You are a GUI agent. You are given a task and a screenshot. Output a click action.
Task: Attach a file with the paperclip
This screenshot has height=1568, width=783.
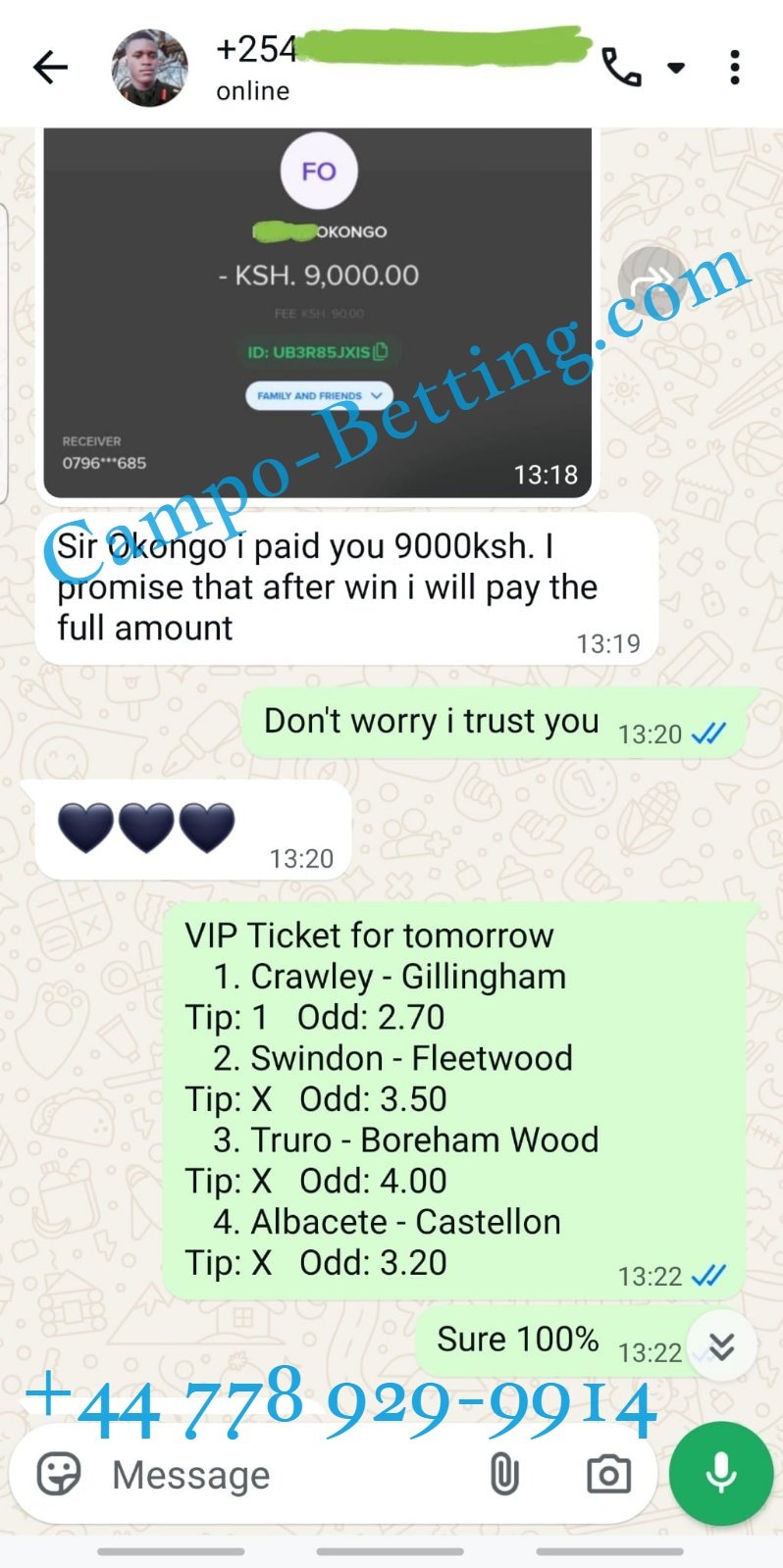point(504,1474)
